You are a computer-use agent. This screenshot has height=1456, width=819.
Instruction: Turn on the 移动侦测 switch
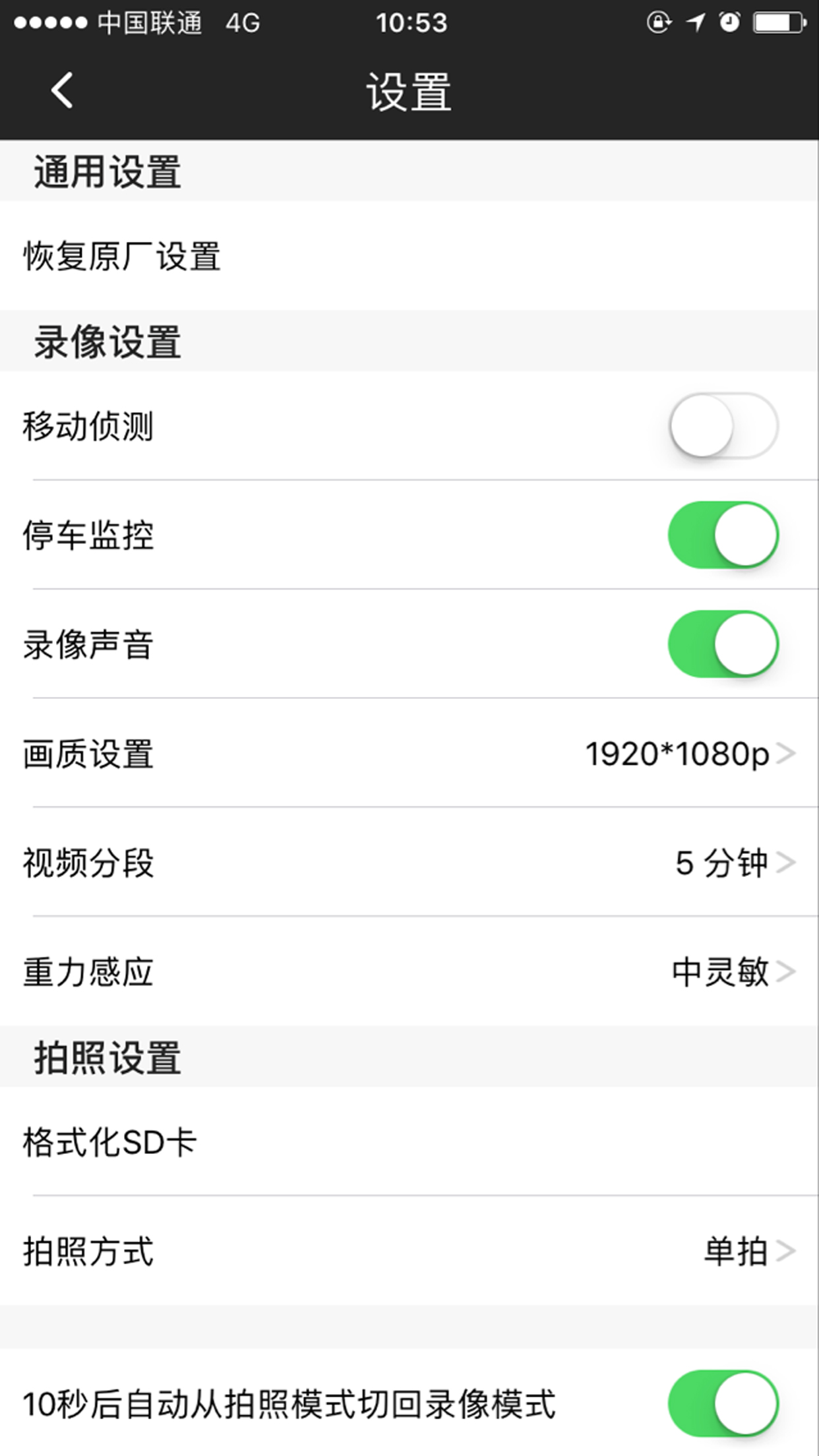pos(723,426)
